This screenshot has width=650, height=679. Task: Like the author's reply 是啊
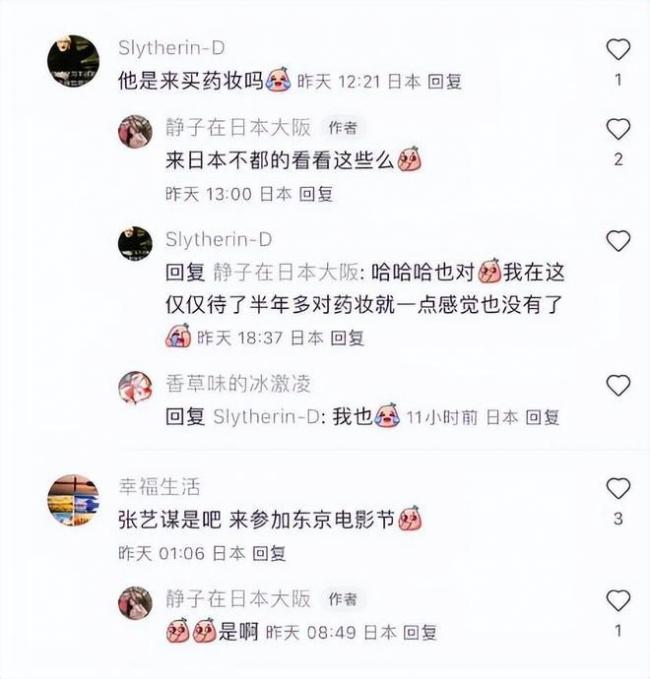tap(619, 600)
